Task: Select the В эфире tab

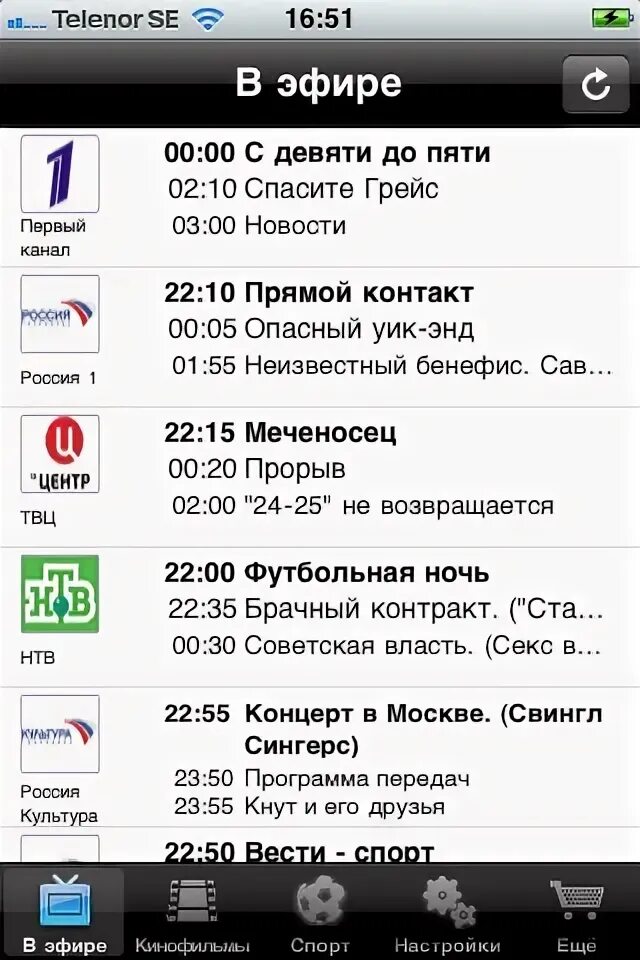Action: 64,912
